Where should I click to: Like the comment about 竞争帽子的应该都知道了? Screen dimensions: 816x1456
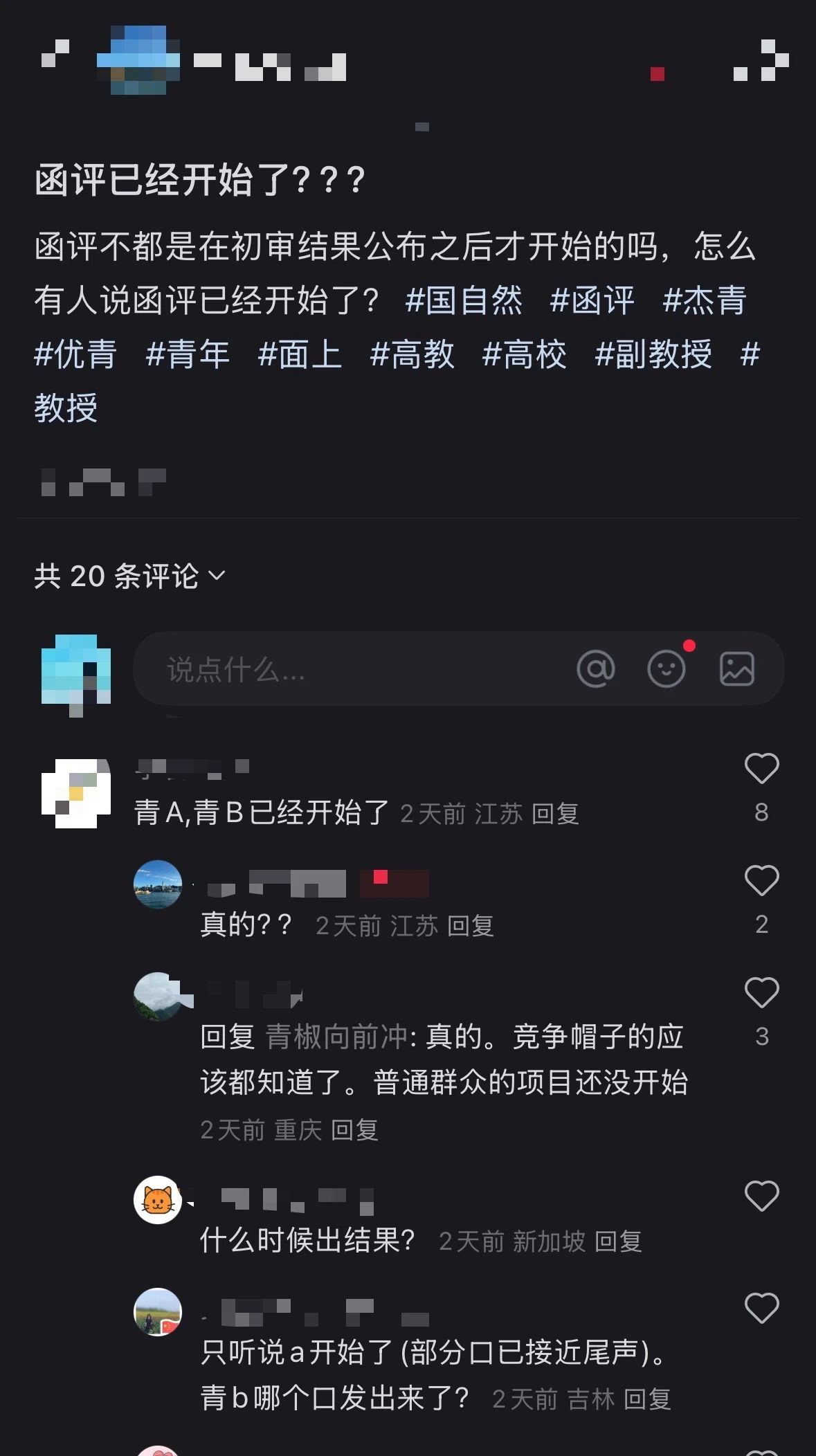point(761,993)
